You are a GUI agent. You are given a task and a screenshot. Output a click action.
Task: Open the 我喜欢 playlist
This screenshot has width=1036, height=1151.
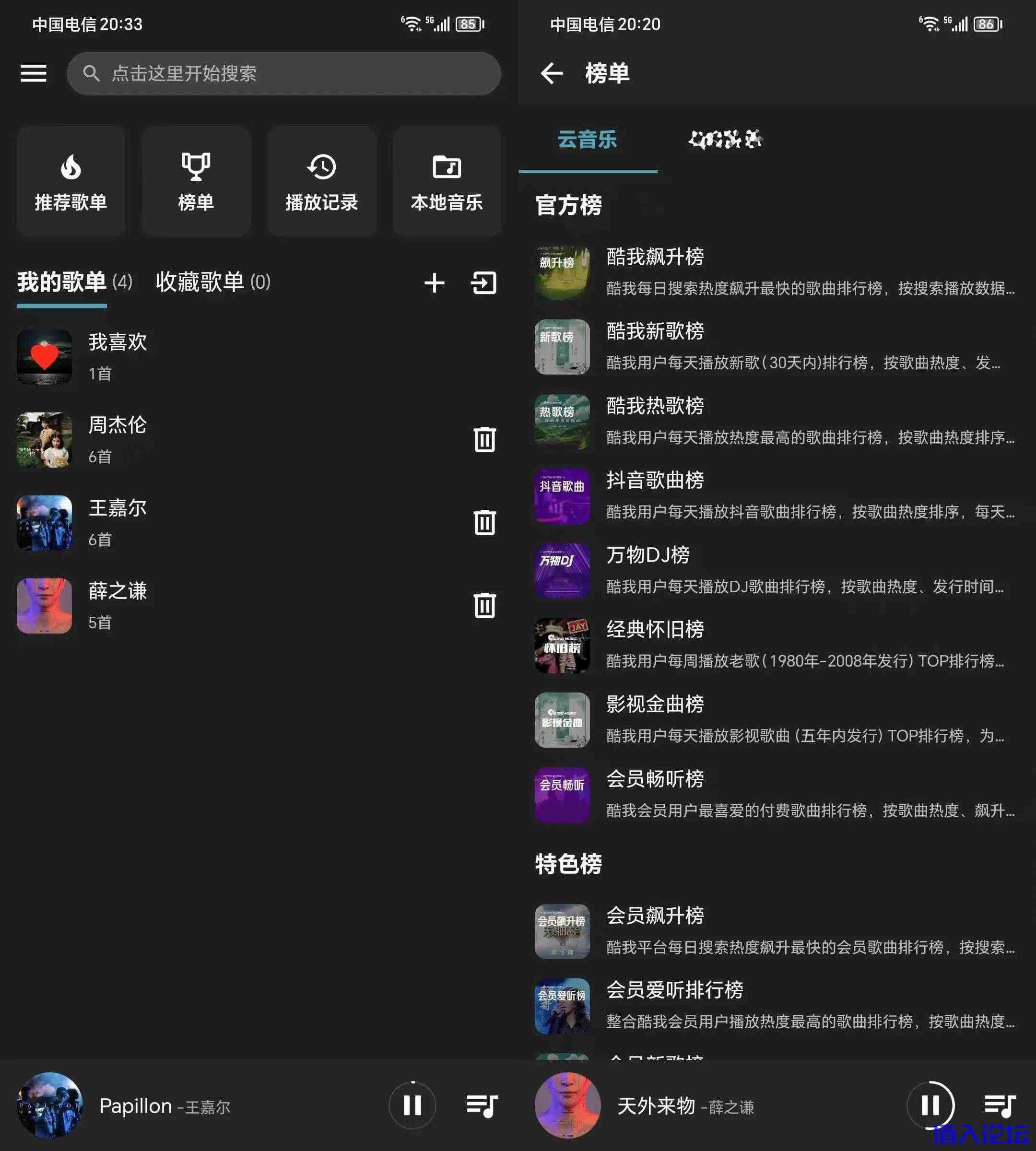118,356
